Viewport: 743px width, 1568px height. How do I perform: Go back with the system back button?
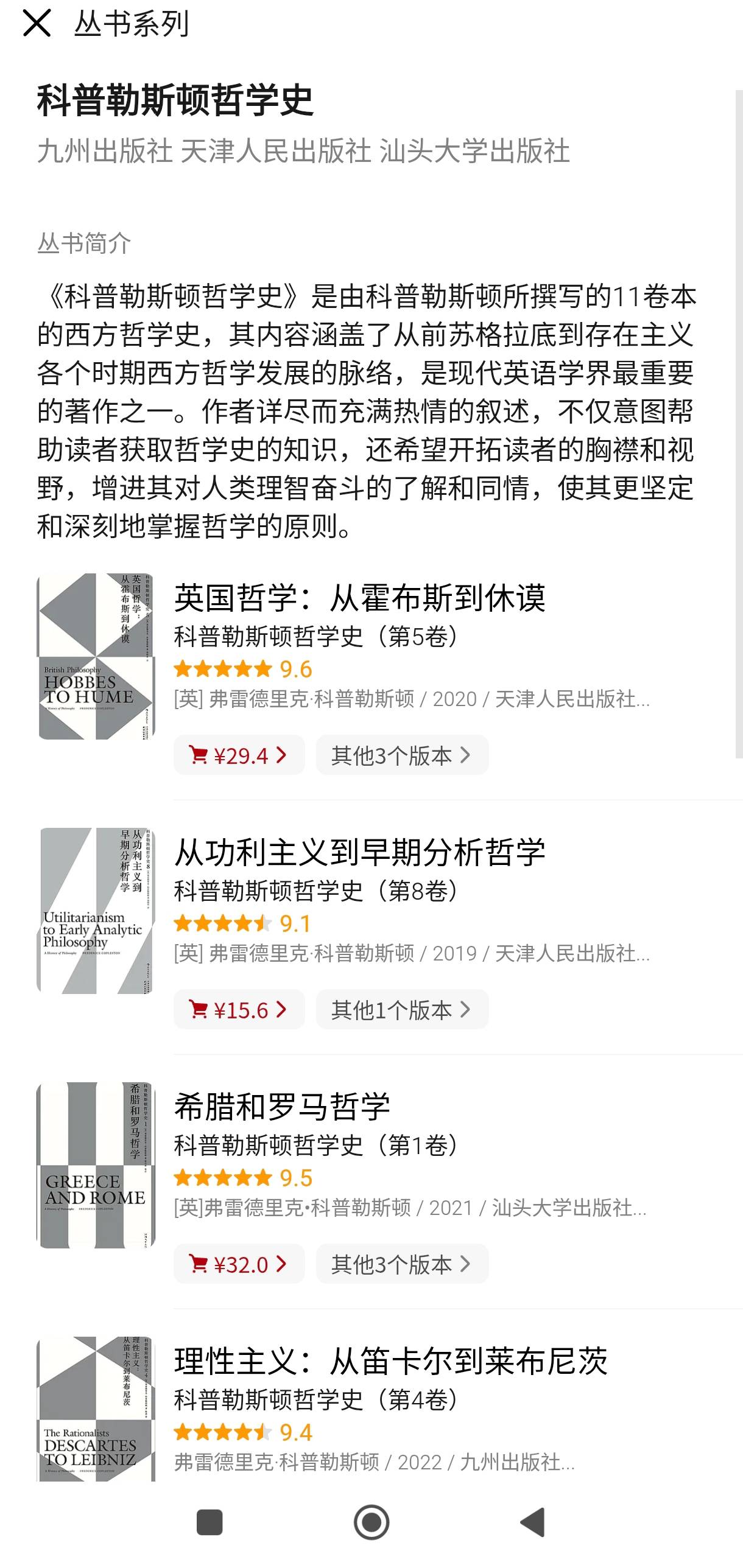tap(533, 1522)
